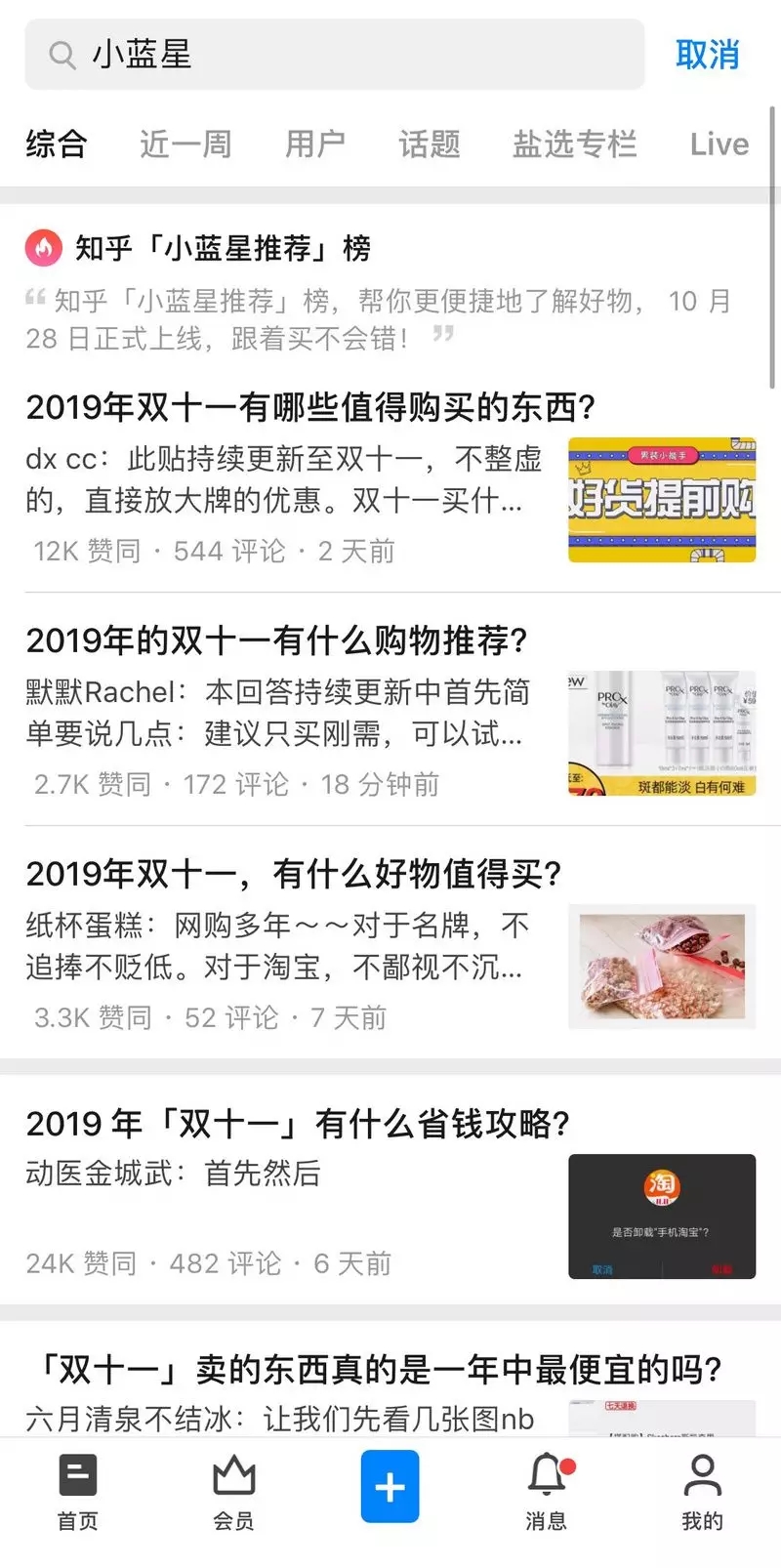Go to the 首页 tab

[x=78, y=1492]
